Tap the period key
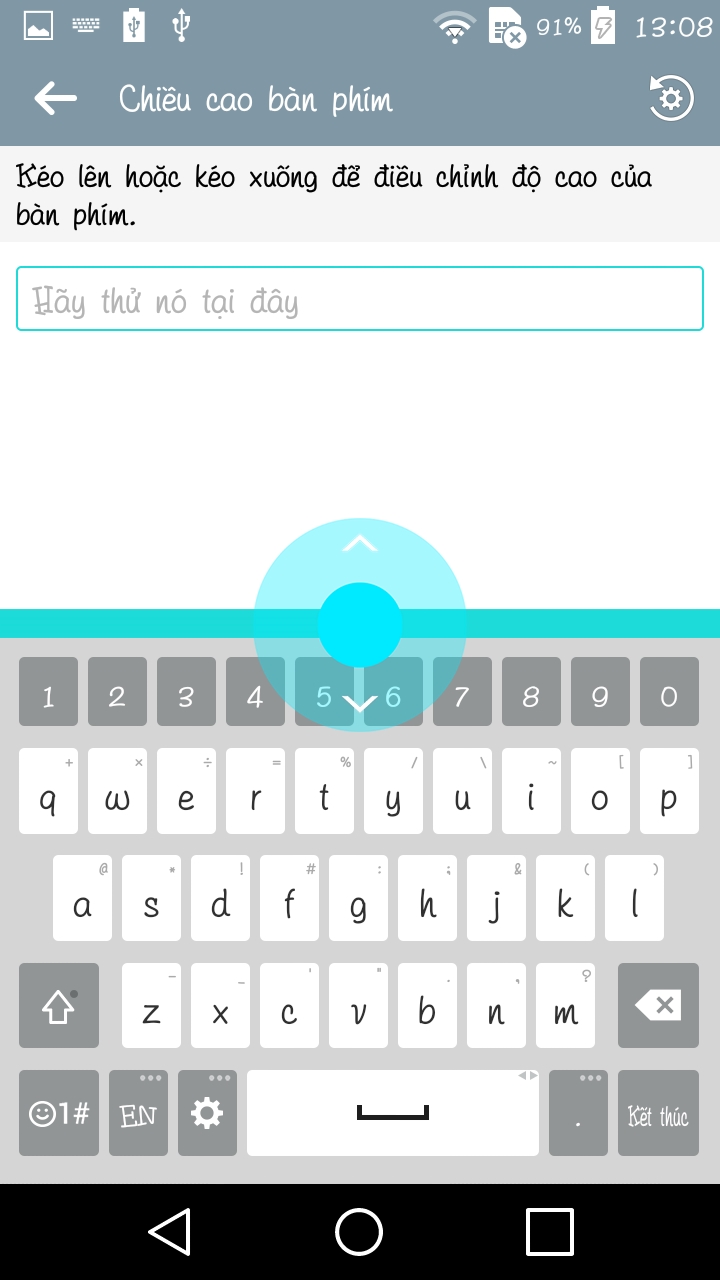 point(578,1114)
